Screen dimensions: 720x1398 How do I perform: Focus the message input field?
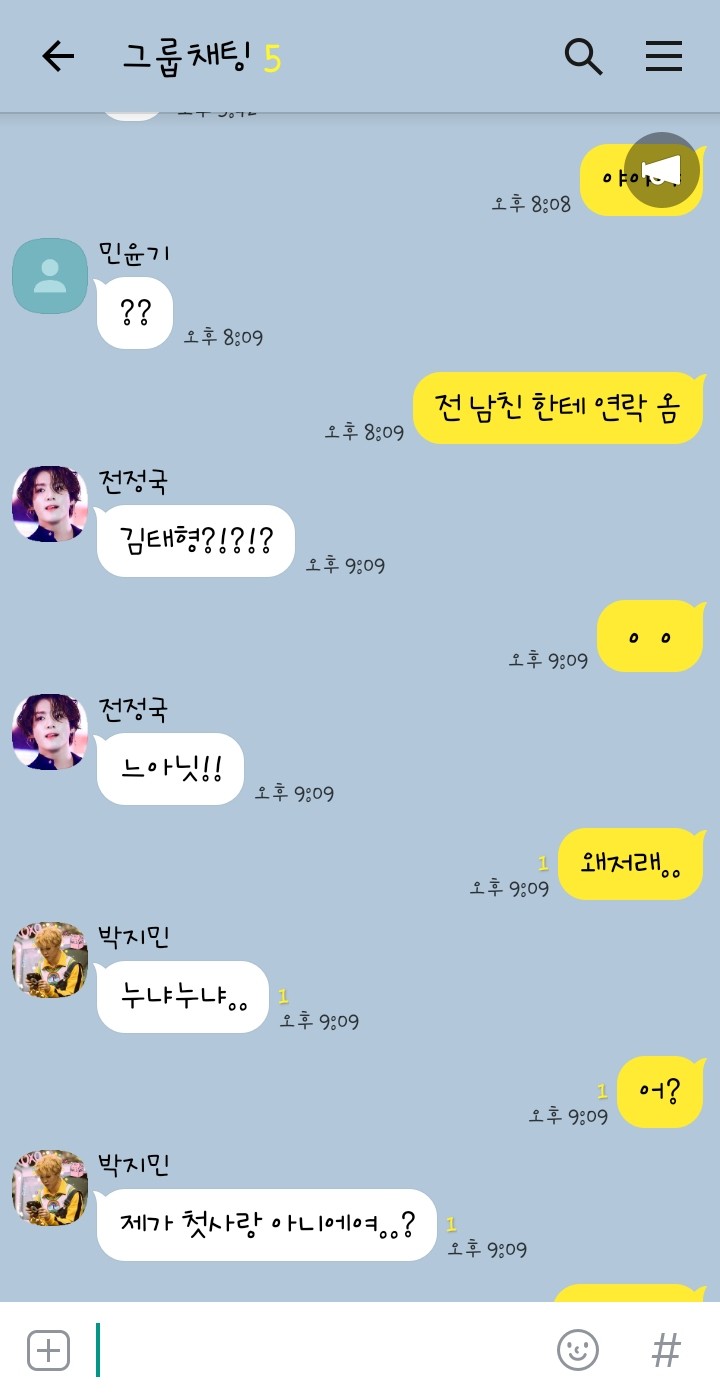(320, 1350)
